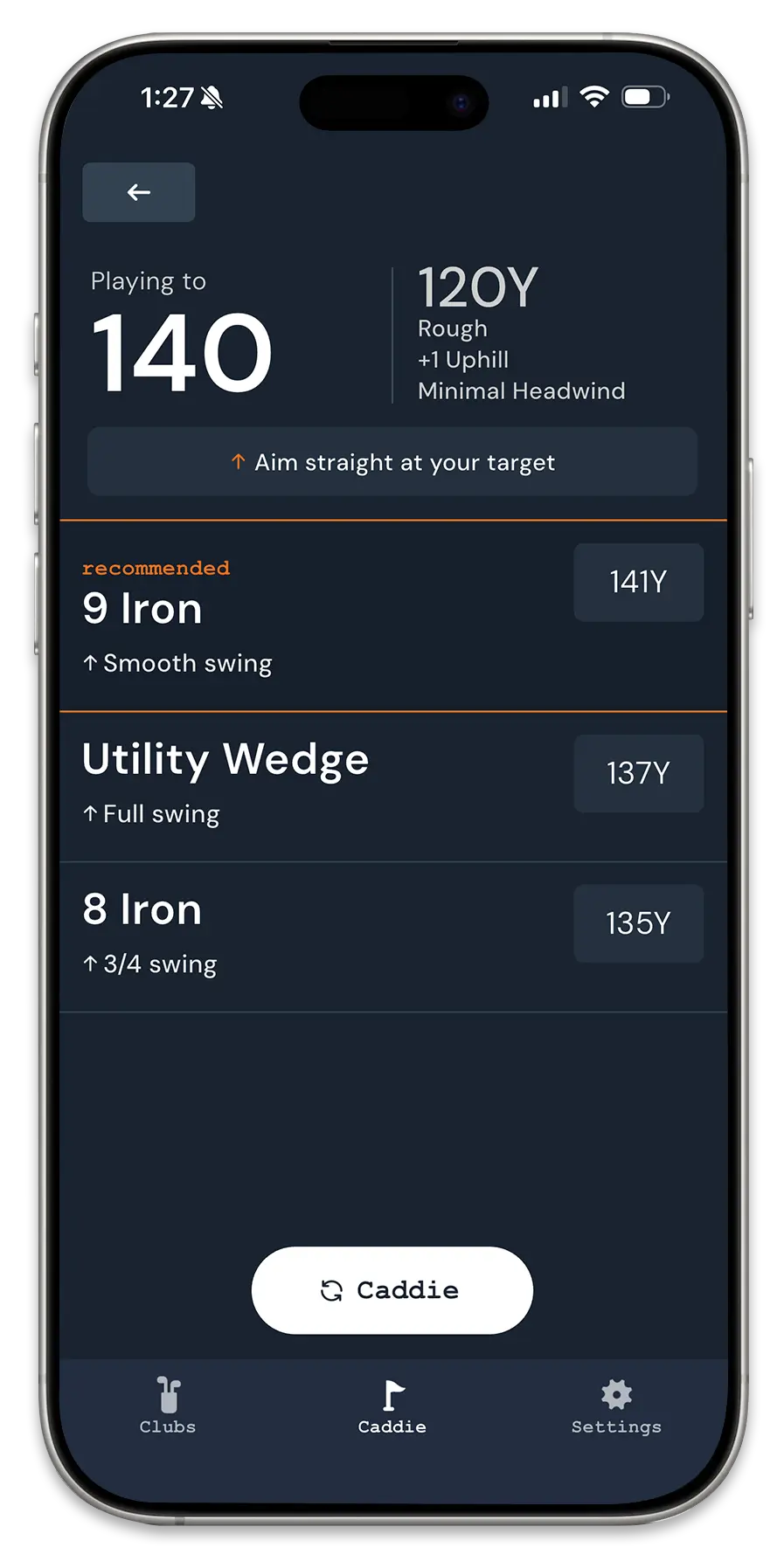The height and width of the screenshot is (1568, 784).
Task: Open the Settings tab
Action: point(616,1405)
